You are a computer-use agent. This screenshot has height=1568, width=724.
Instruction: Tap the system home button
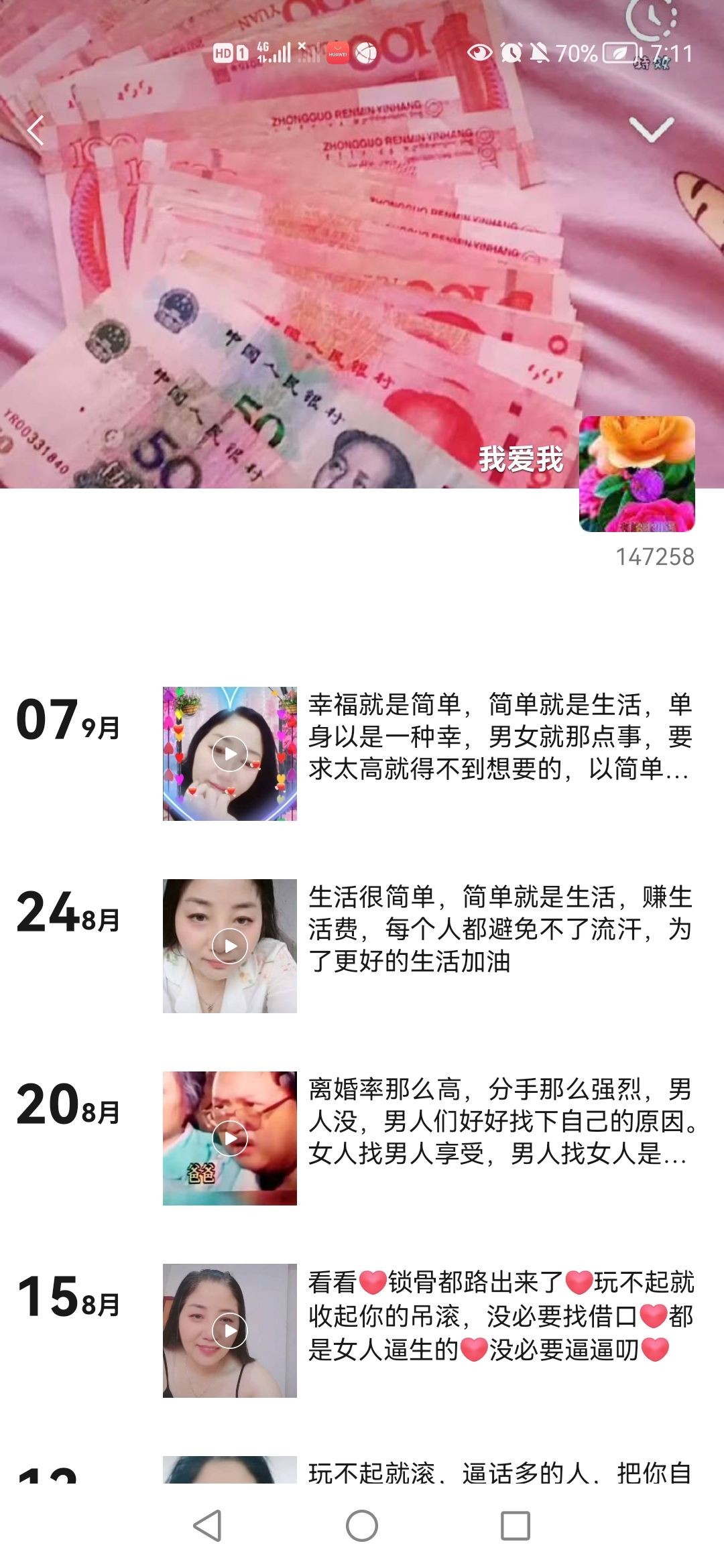(362, 1526)
